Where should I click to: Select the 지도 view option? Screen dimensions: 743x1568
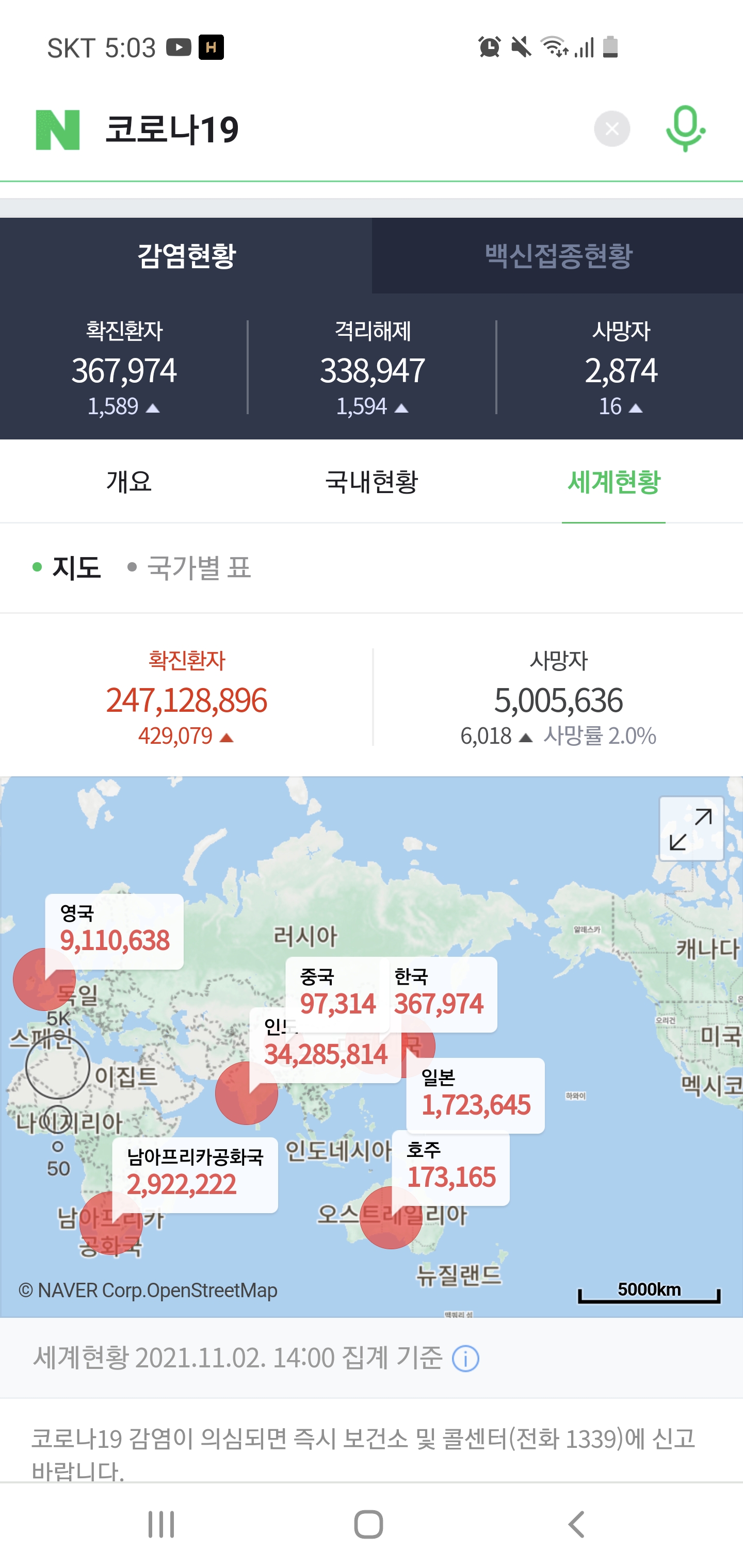67,567
